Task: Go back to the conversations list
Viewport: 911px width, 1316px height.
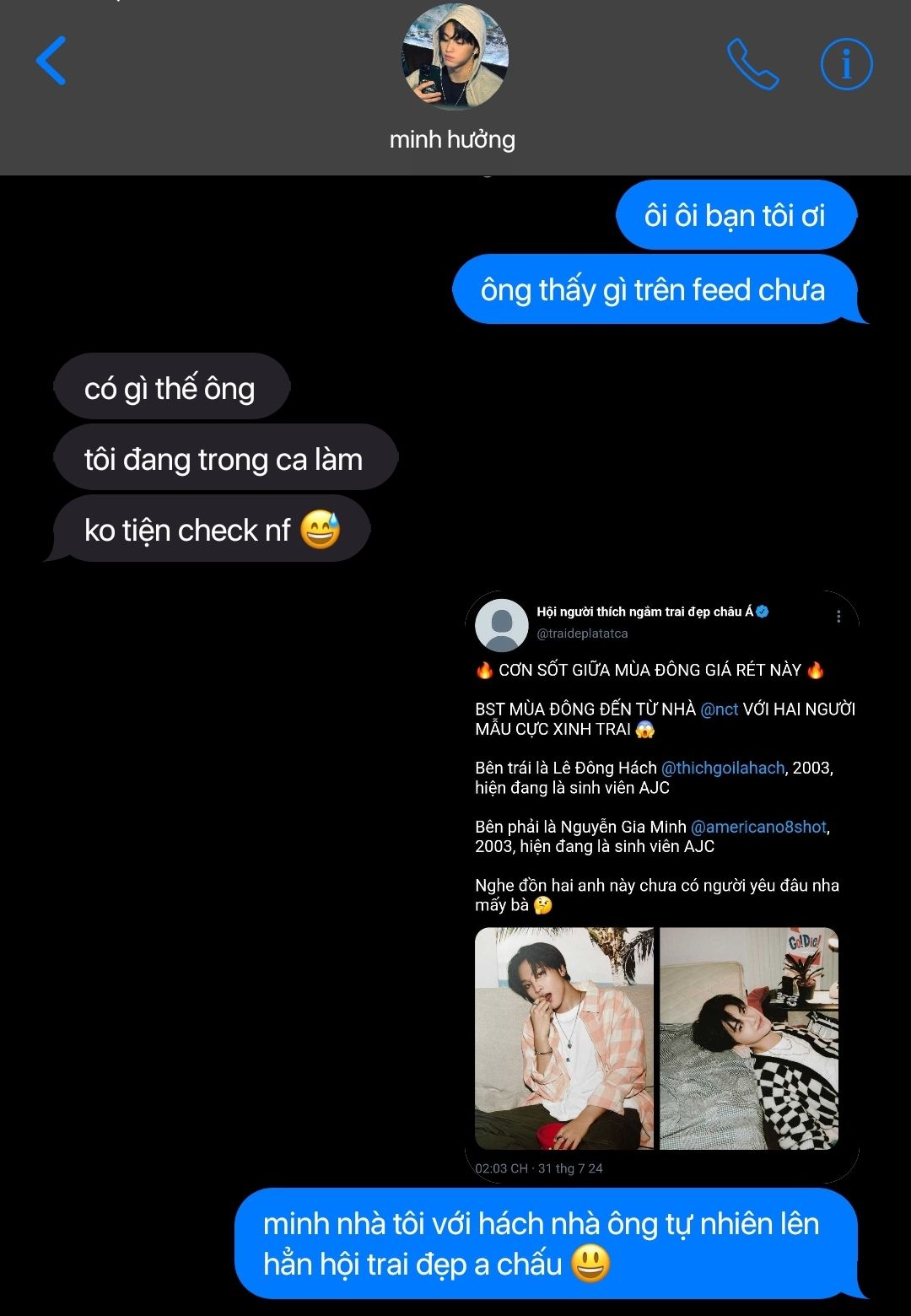Action: tap(51, 62)
